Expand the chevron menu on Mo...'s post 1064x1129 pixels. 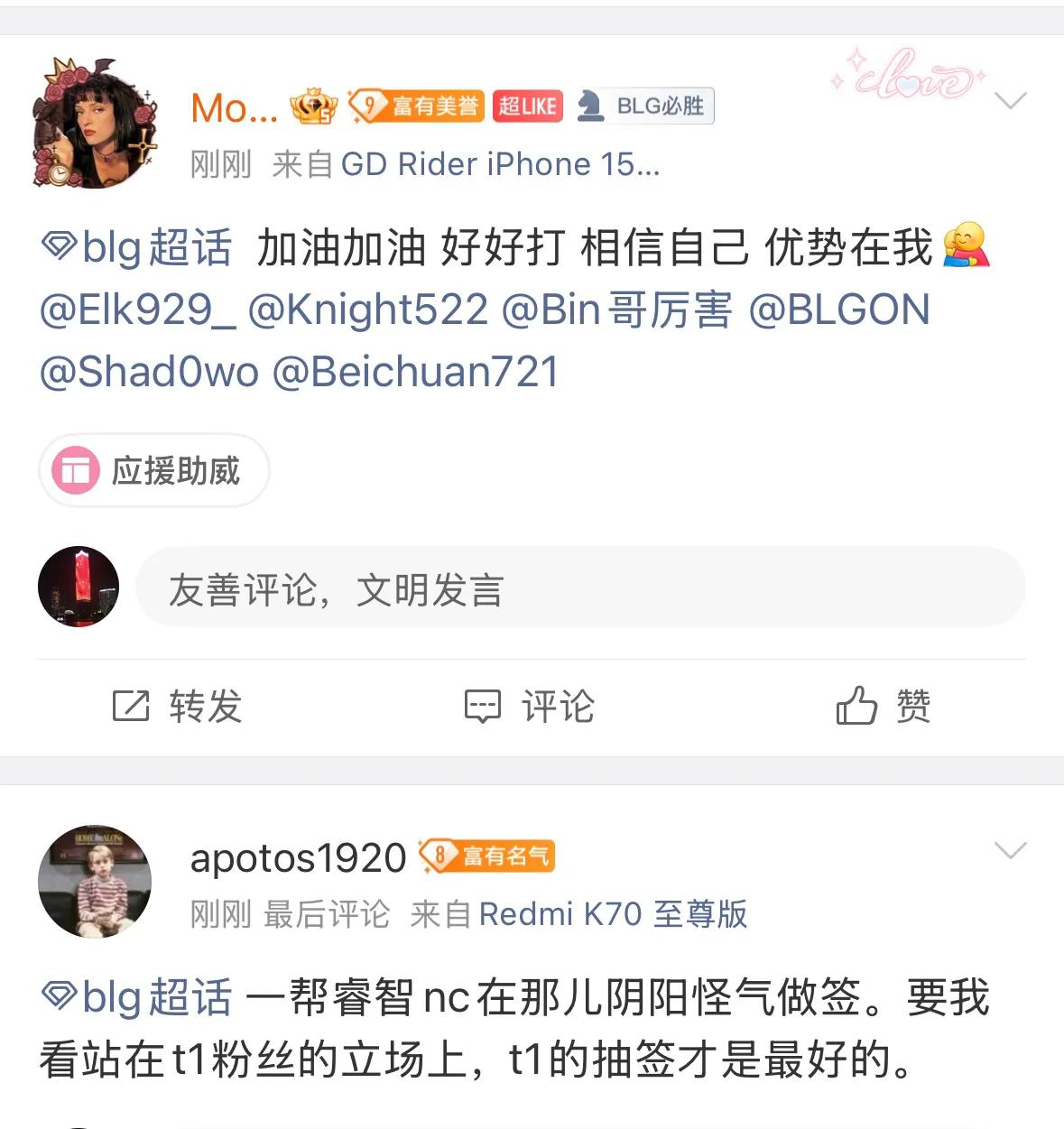[1010, 100]
